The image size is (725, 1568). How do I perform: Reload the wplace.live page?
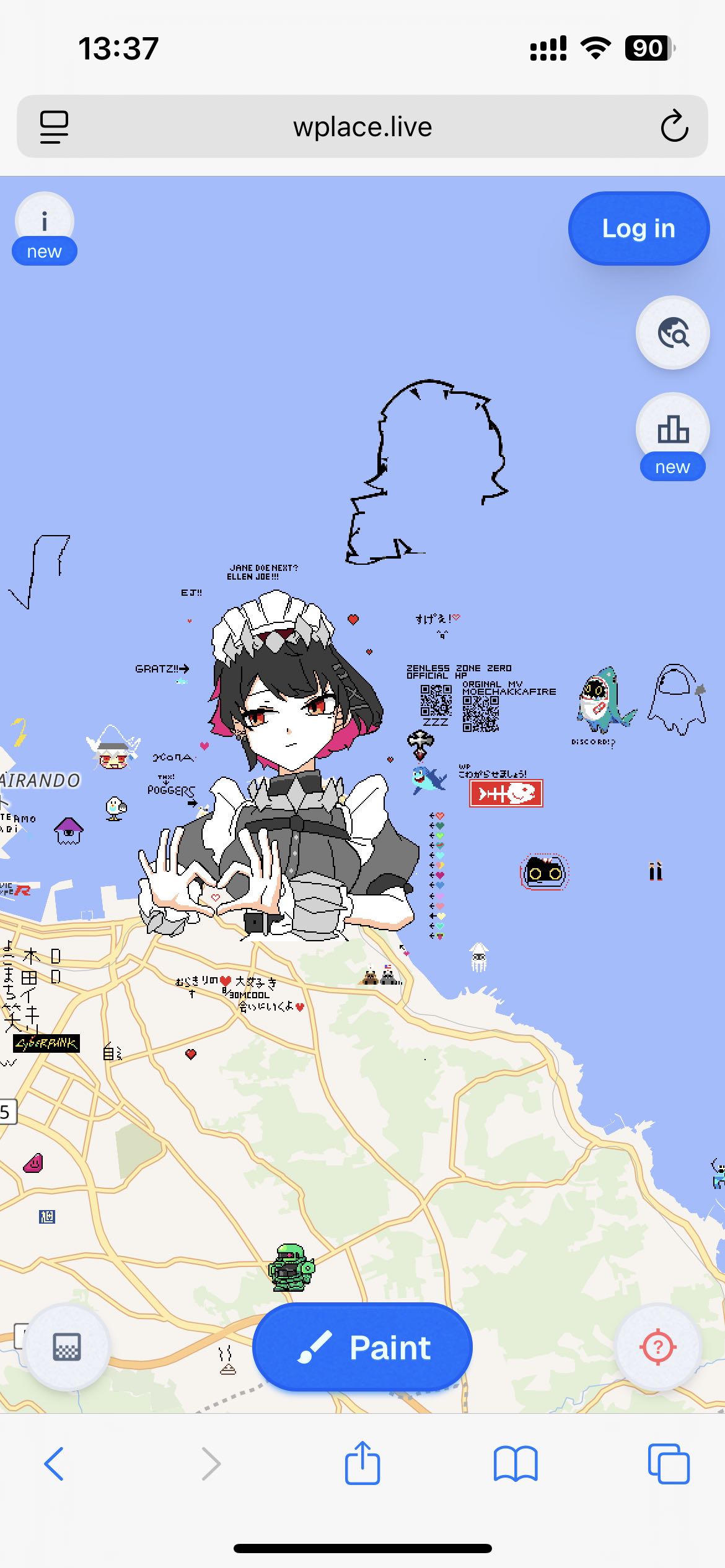tap(674, 127)
